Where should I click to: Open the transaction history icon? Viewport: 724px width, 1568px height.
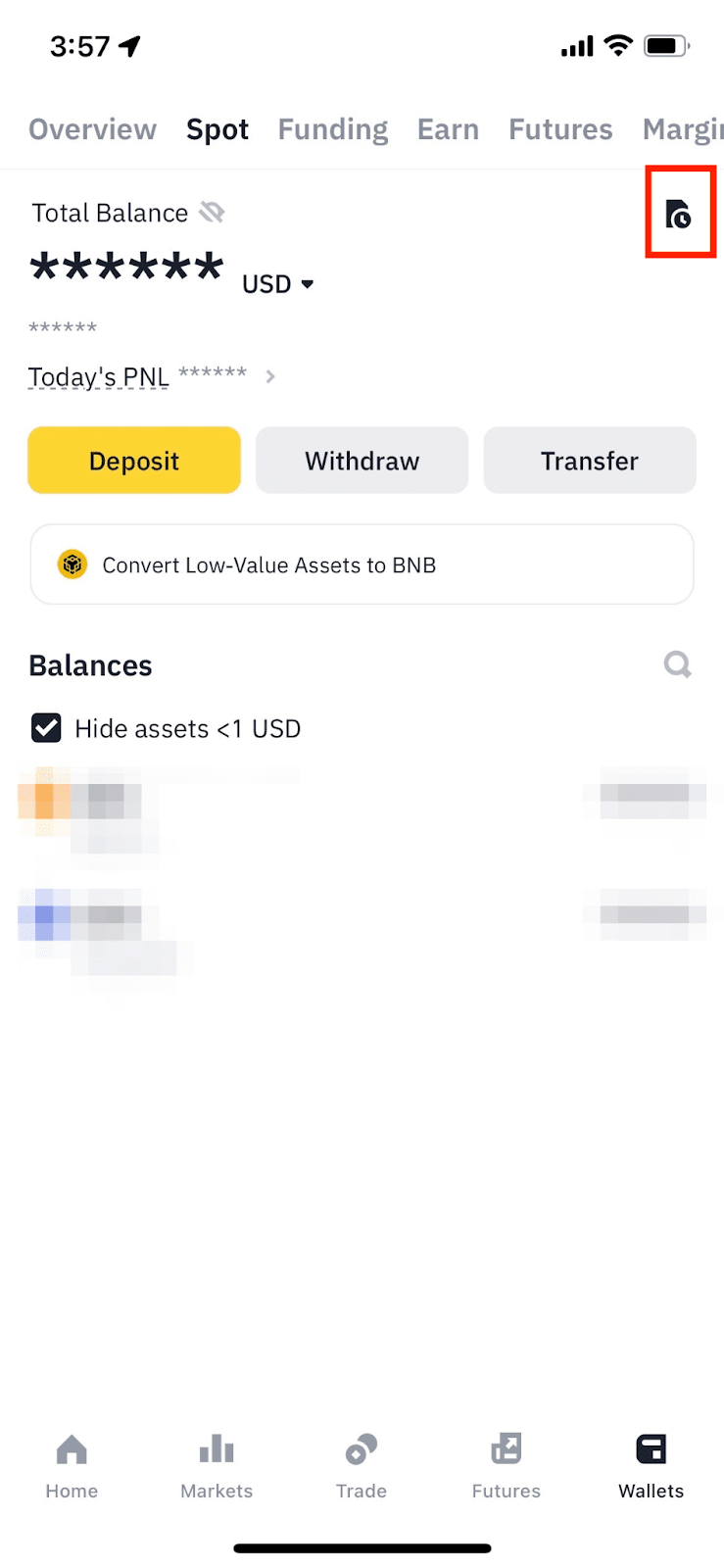678,214
